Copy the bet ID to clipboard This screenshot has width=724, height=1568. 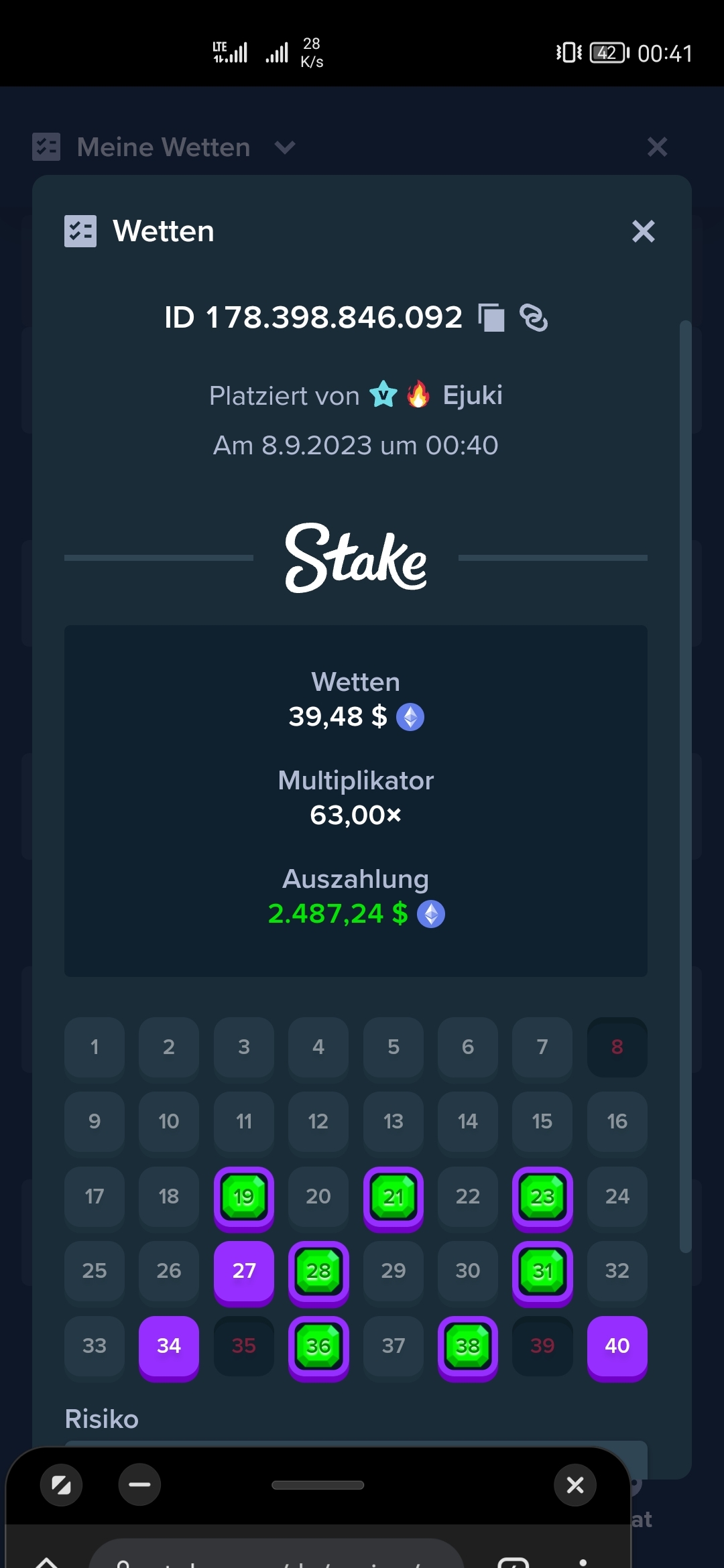(x=491, y=318)
